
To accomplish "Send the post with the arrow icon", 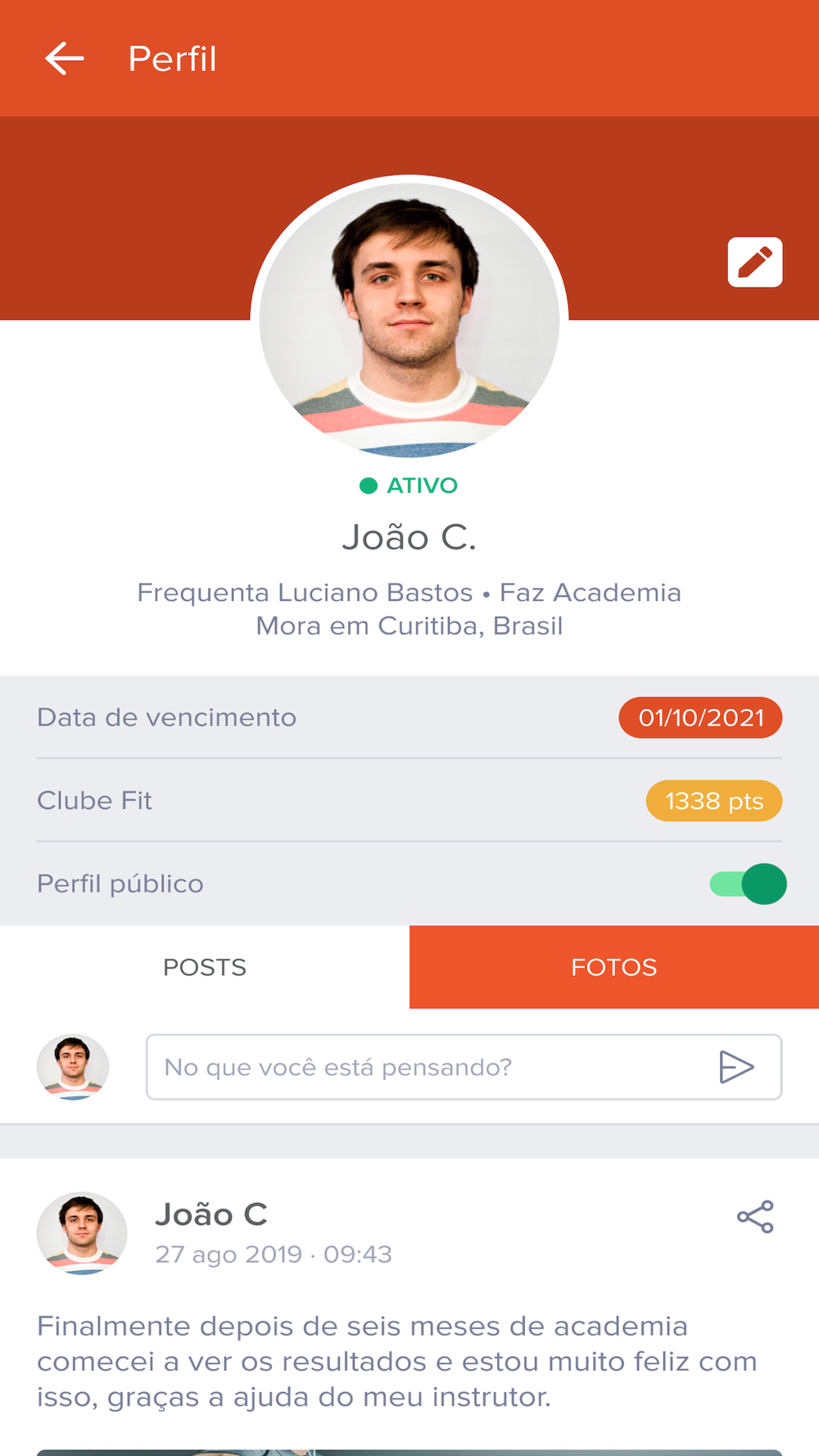I will (735, 1067).
